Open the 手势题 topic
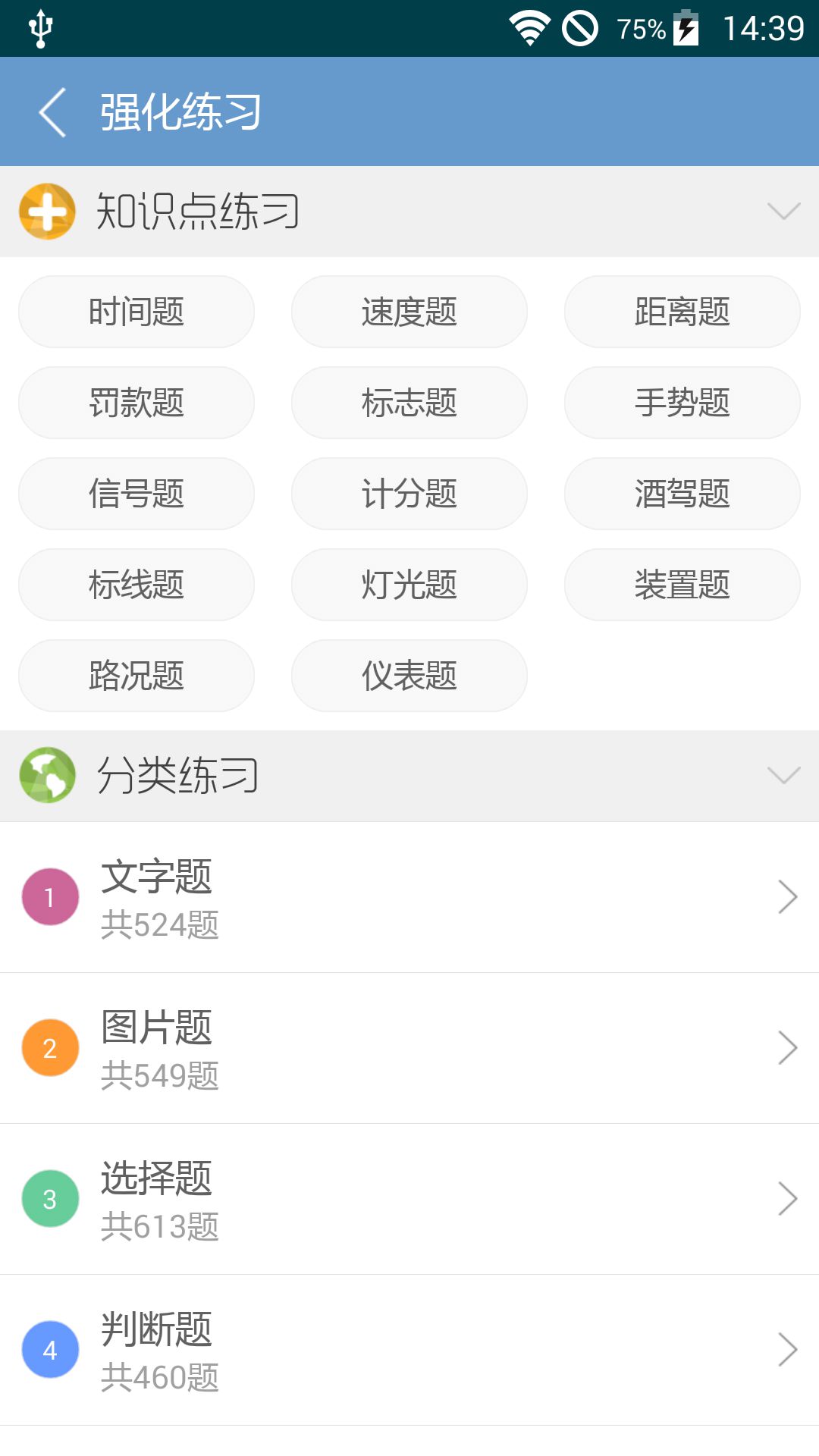The height and width of the screenshot is (1456, 819). click(x=682, y=403)
